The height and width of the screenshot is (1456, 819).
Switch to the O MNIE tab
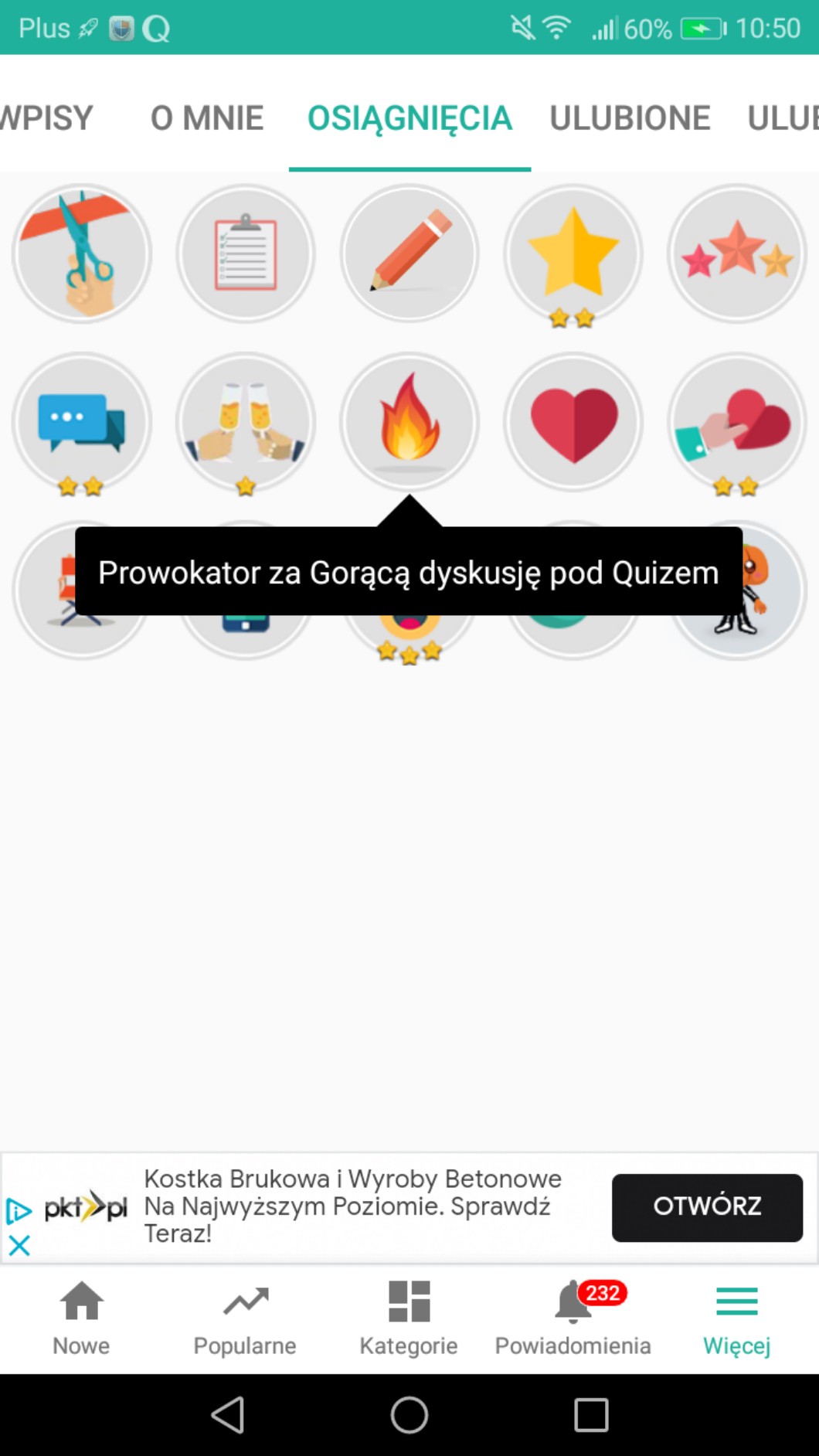(206, 118)
